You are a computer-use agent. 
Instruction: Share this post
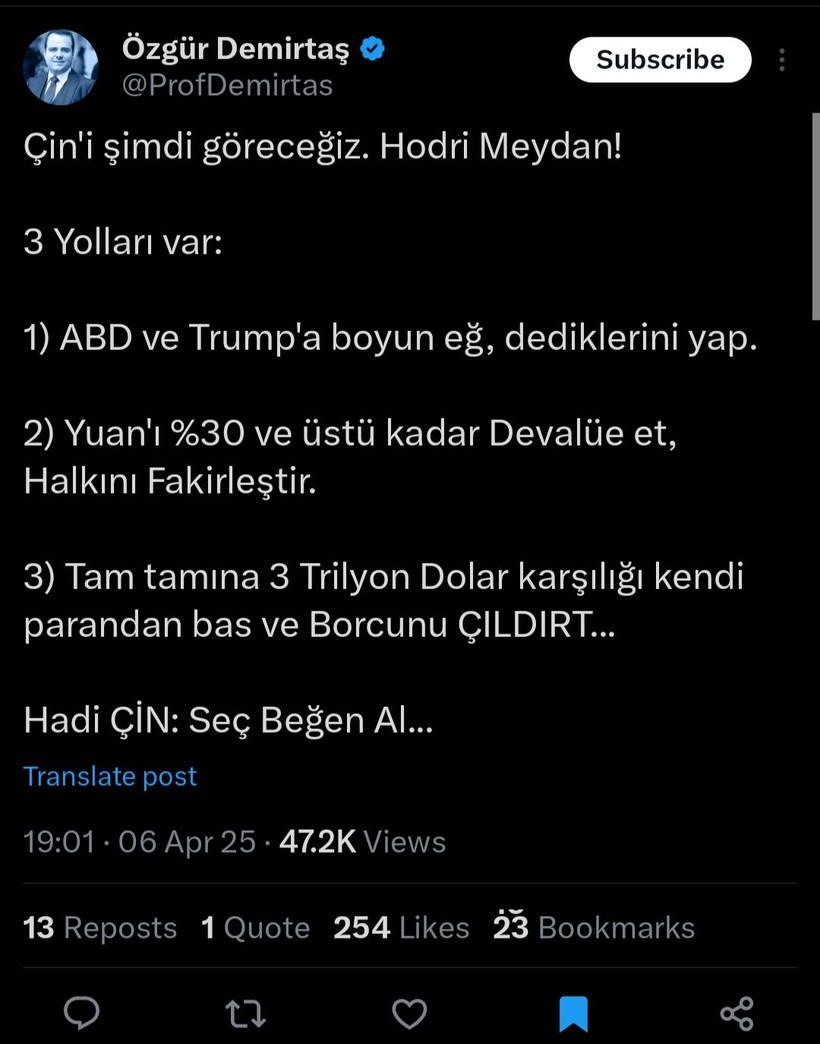pos(737,1014)
